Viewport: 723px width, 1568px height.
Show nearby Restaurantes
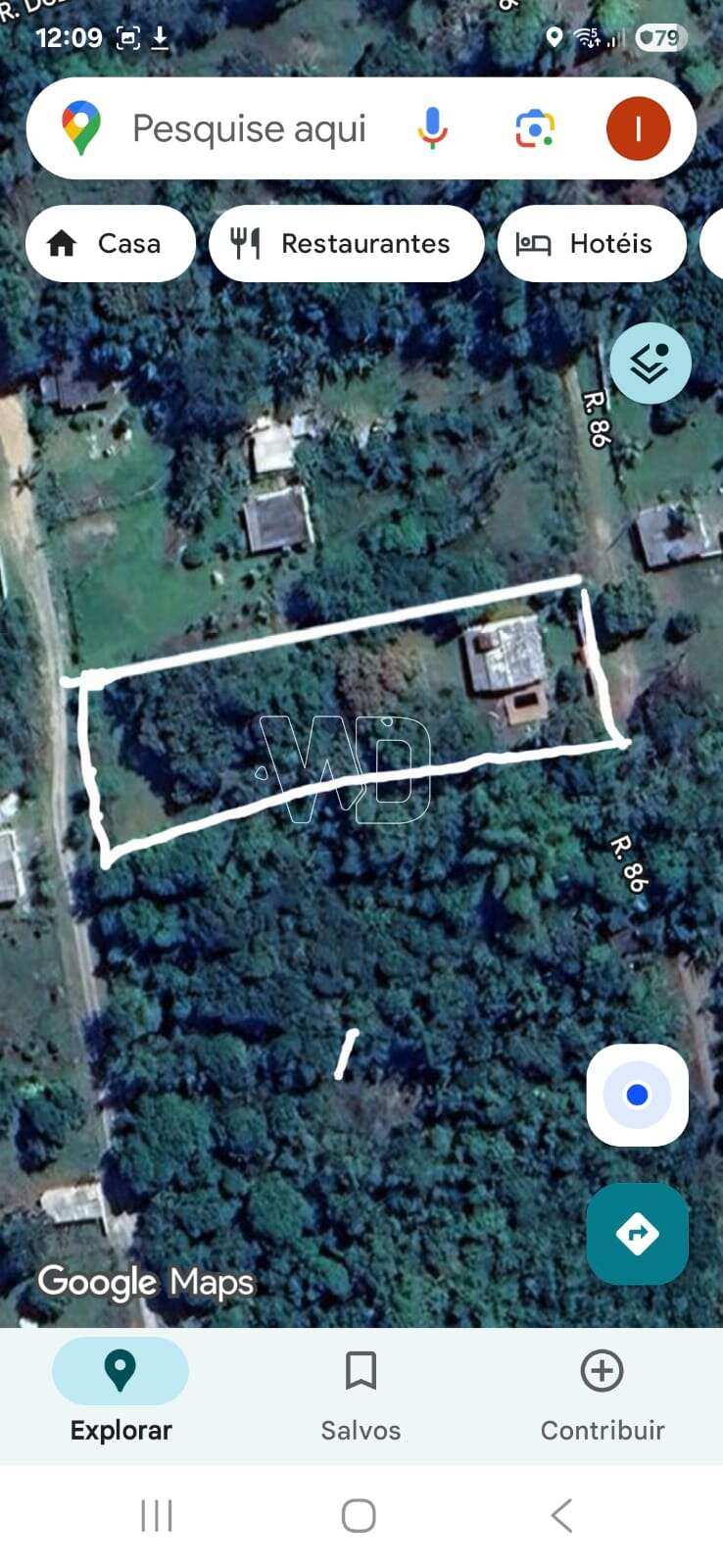346,243
